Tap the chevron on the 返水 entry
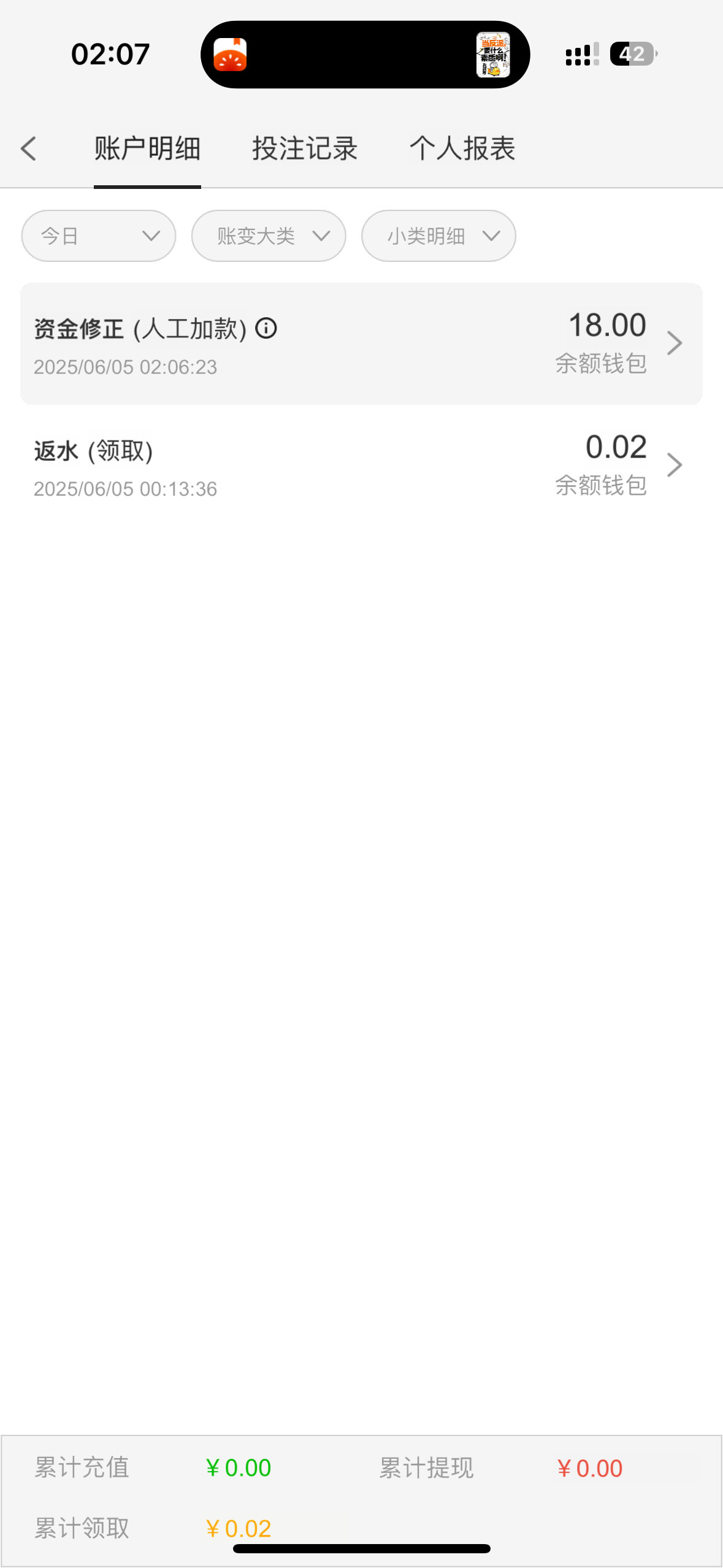The image size is (723, 1568). click(675, 464)
